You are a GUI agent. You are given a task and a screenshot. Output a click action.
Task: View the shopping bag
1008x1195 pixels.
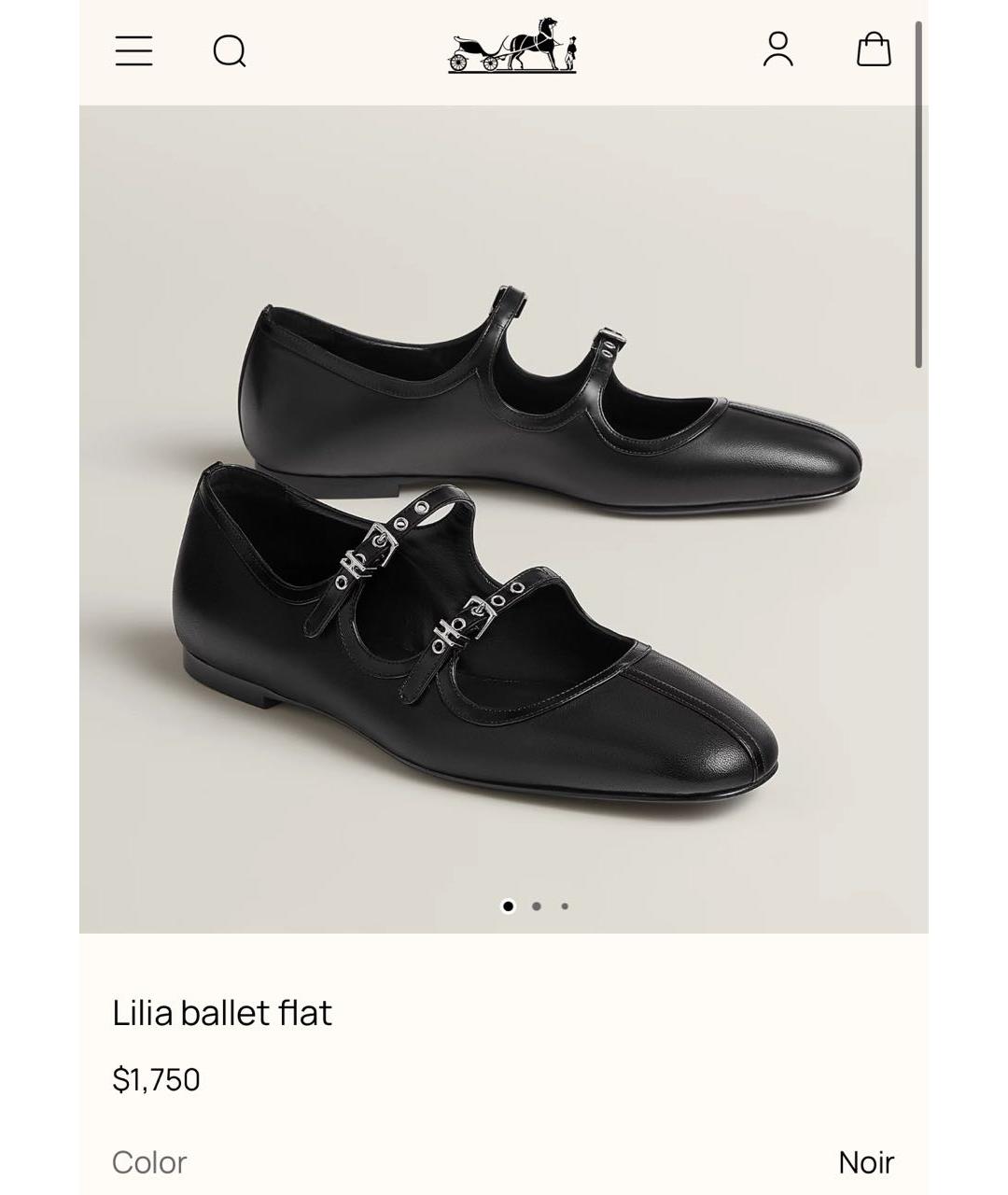click(874, 50)
